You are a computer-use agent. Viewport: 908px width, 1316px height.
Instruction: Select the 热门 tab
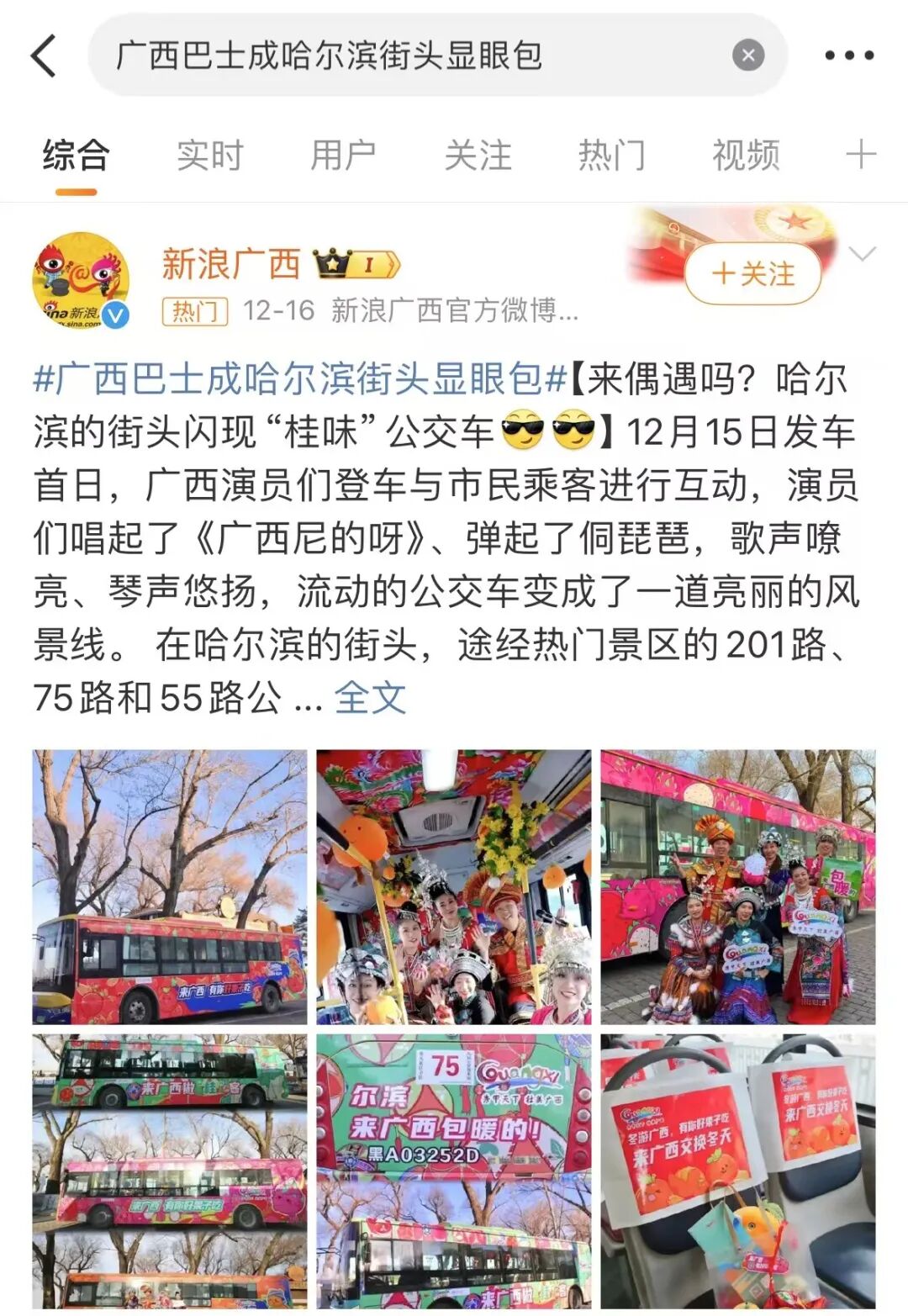pos(611,156)
